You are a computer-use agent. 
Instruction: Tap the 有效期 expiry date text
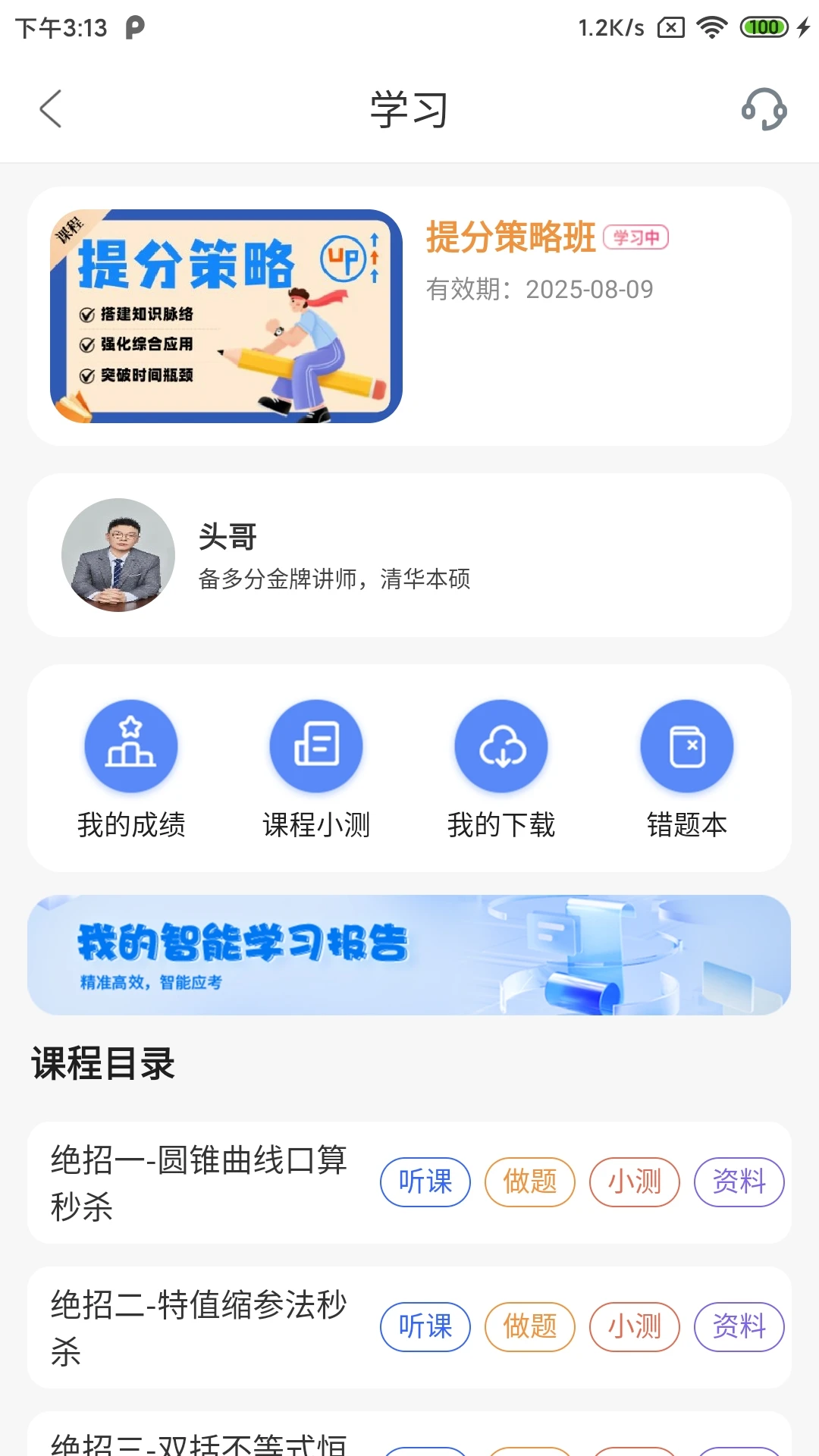pyautogui.click(x=540, y=288)
